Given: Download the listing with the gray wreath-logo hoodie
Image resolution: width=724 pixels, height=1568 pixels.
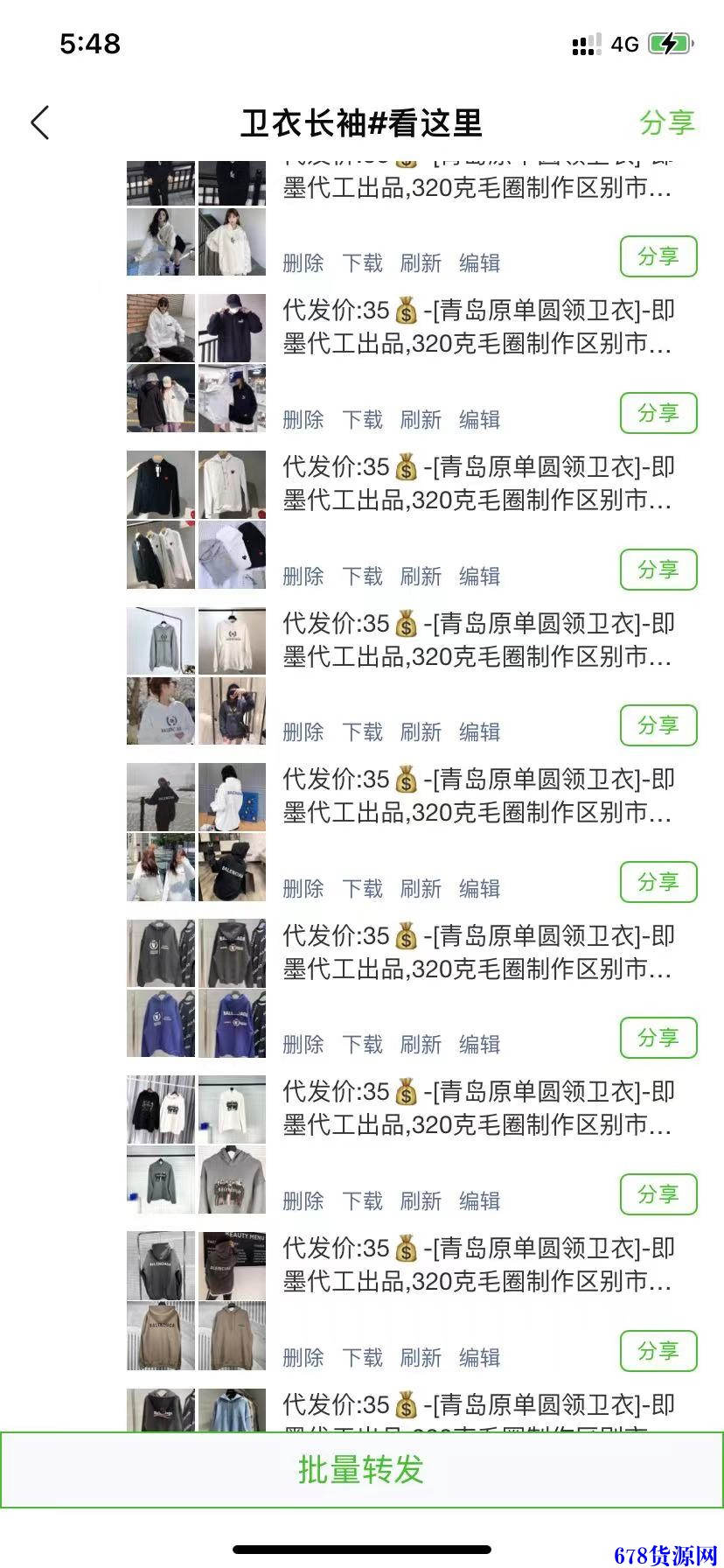Looking at the screenshot, I should [x=362, y=731].
